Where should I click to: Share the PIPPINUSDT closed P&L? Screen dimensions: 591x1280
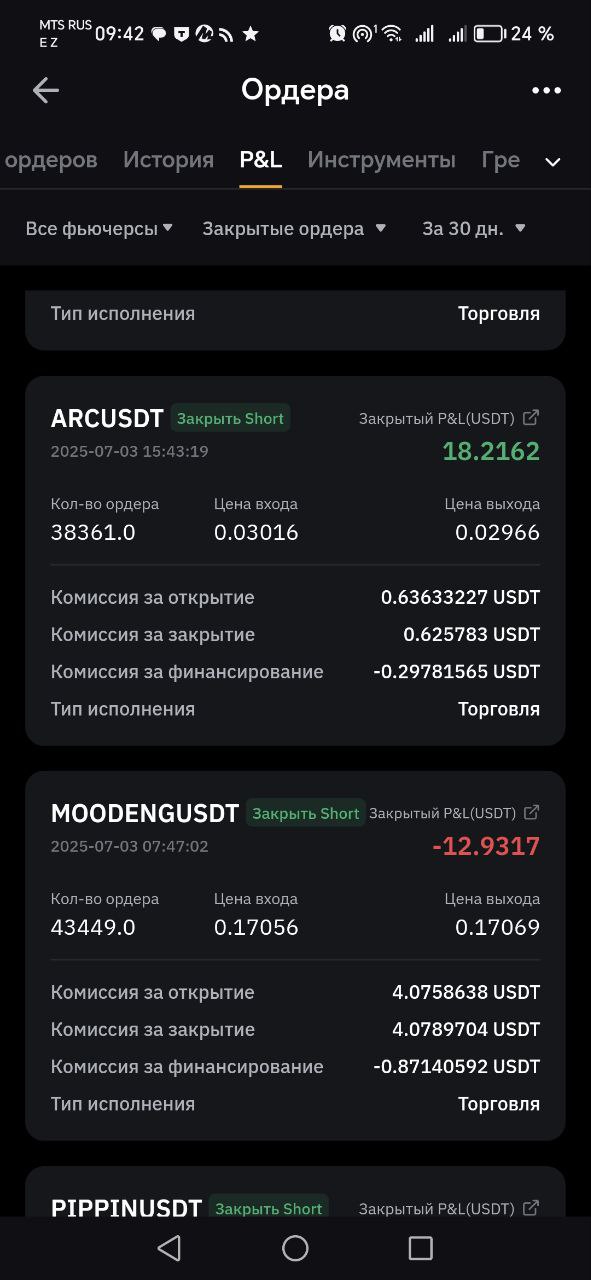click(532, 1208)
